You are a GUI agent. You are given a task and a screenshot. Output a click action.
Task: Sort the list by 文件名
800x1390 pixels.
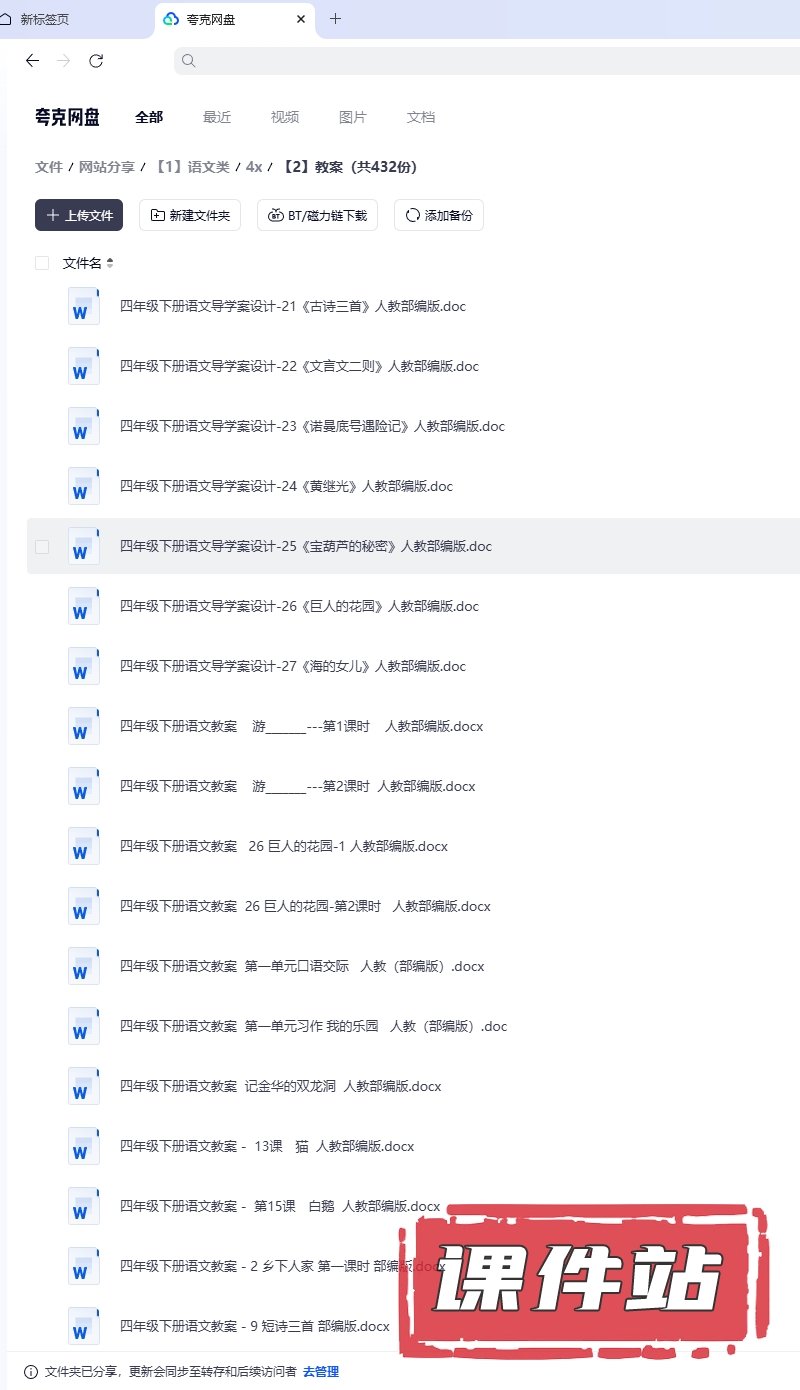pyautogui.click(x=110, y=263)
